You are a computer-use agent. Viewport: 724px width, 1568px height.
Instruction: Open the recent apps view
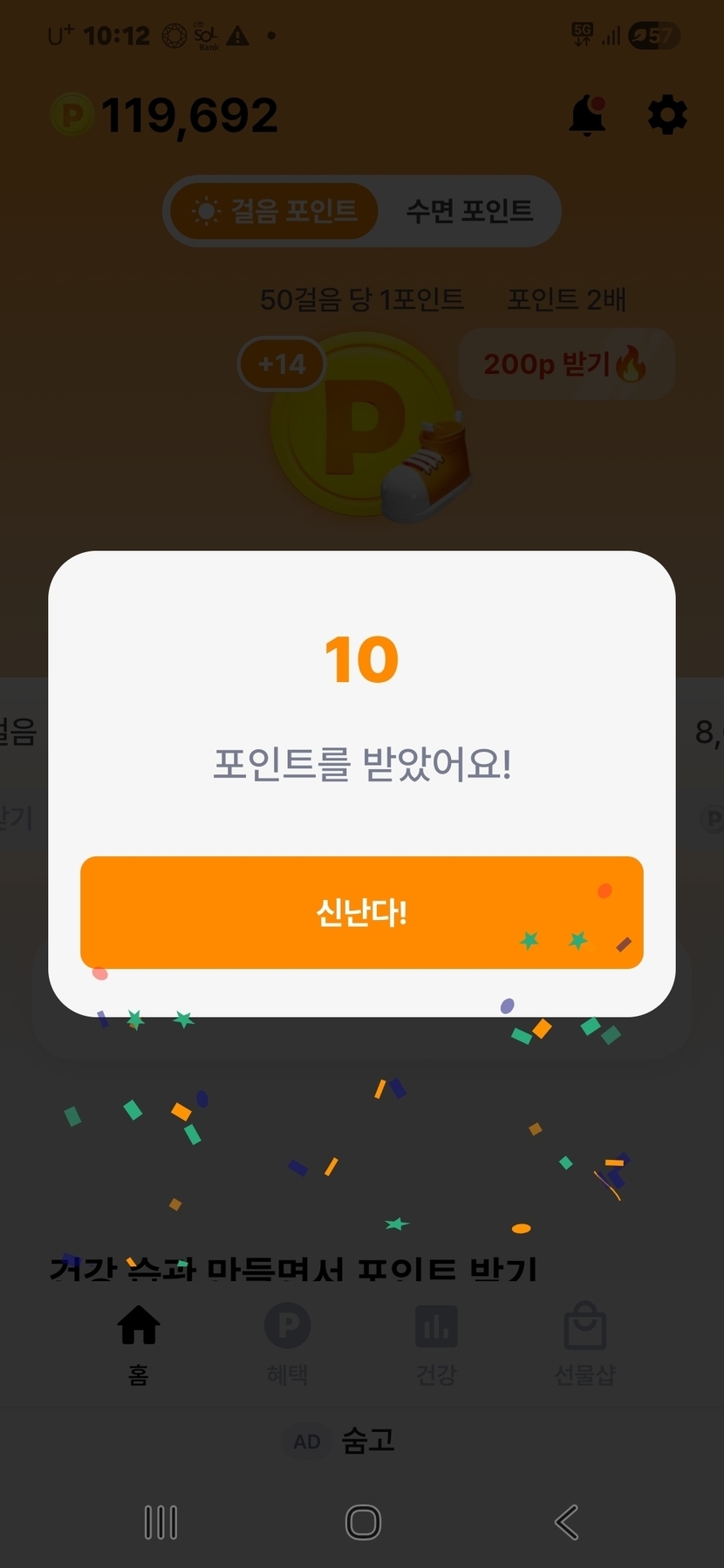(x=161, y=1523)
